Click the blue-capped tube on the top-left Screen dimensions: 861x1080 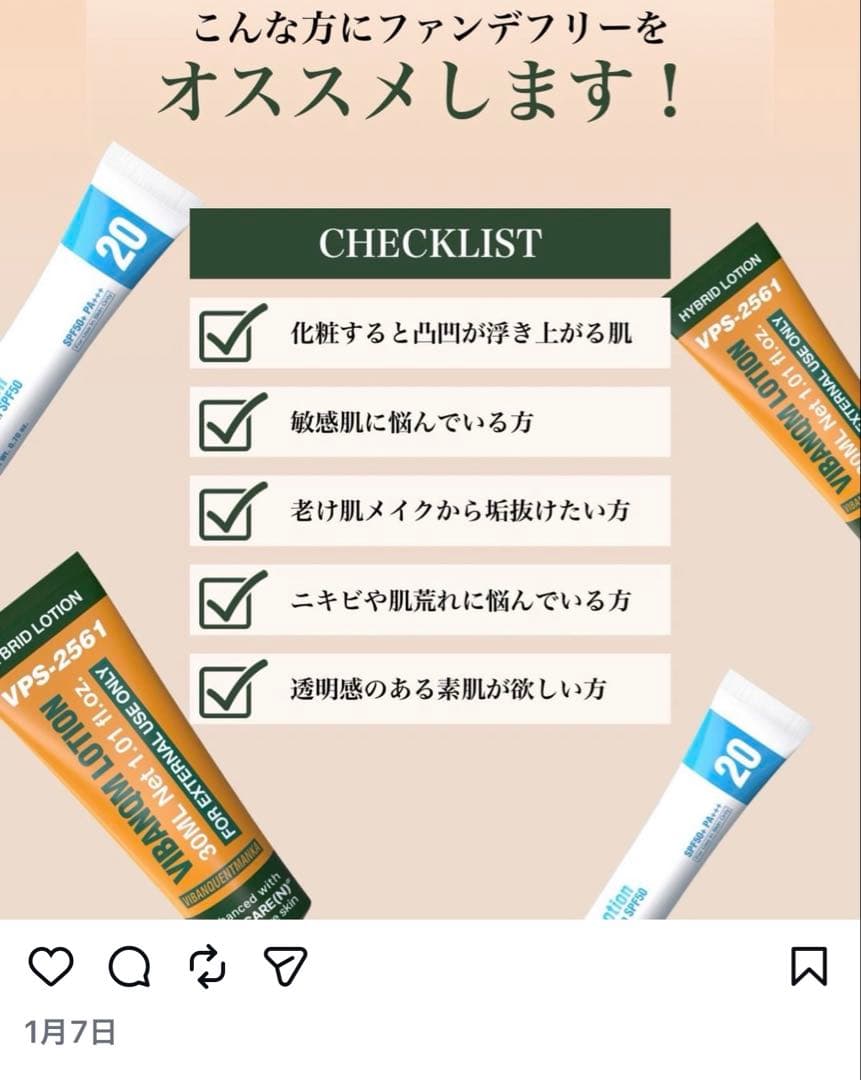(90, 270)
